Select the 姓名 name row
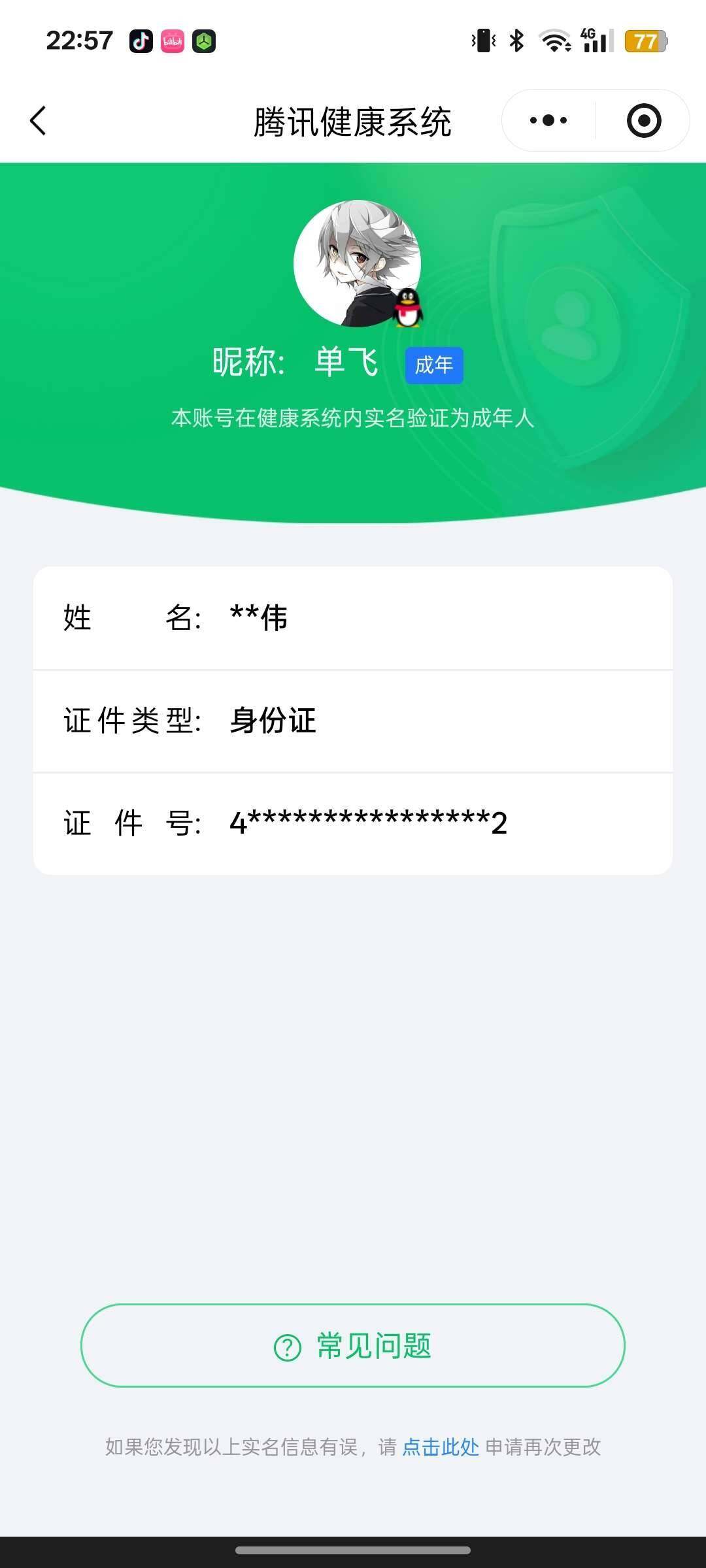Screen dimensions: 706x1568 click(353, 619)
